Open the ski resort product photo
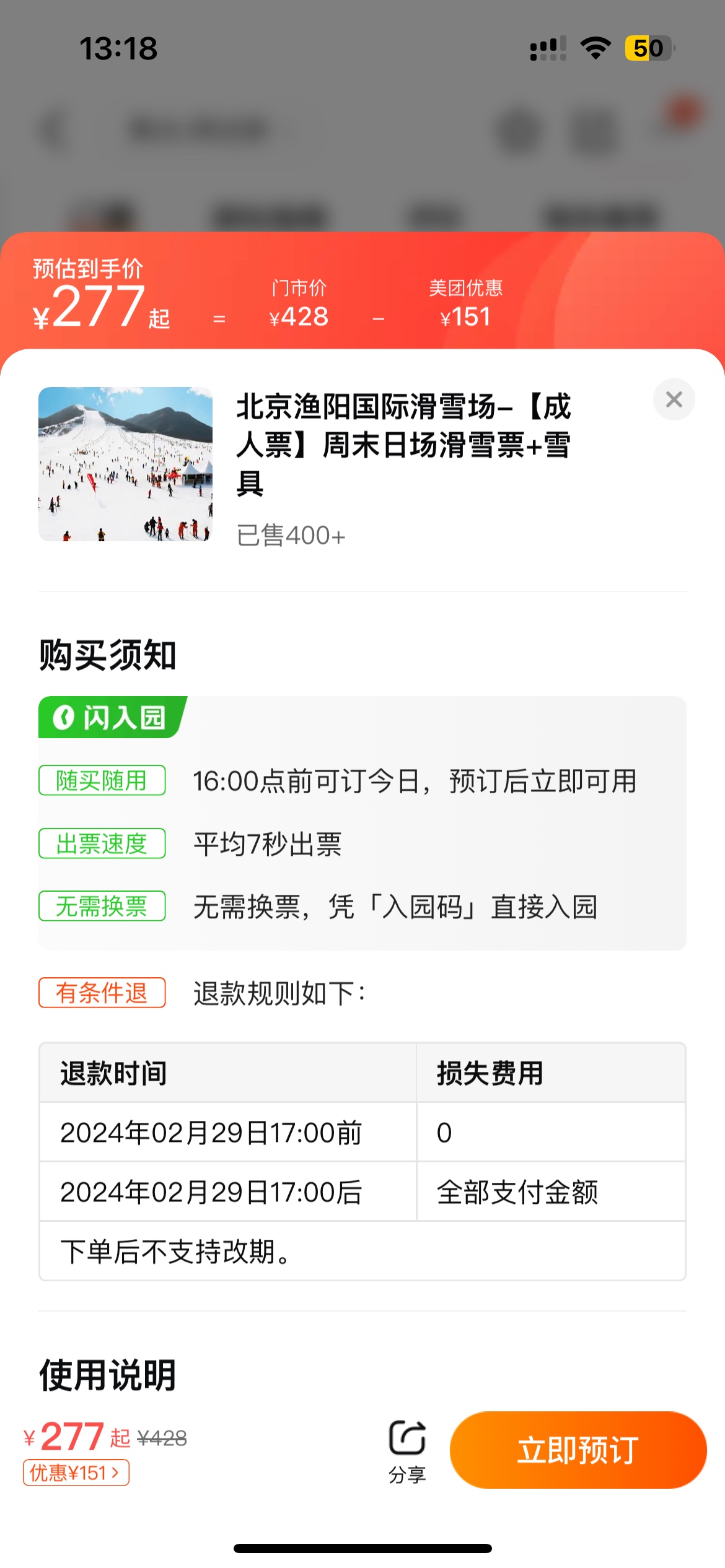This screenshot has width=725, height=1568. tap(125, 464)
